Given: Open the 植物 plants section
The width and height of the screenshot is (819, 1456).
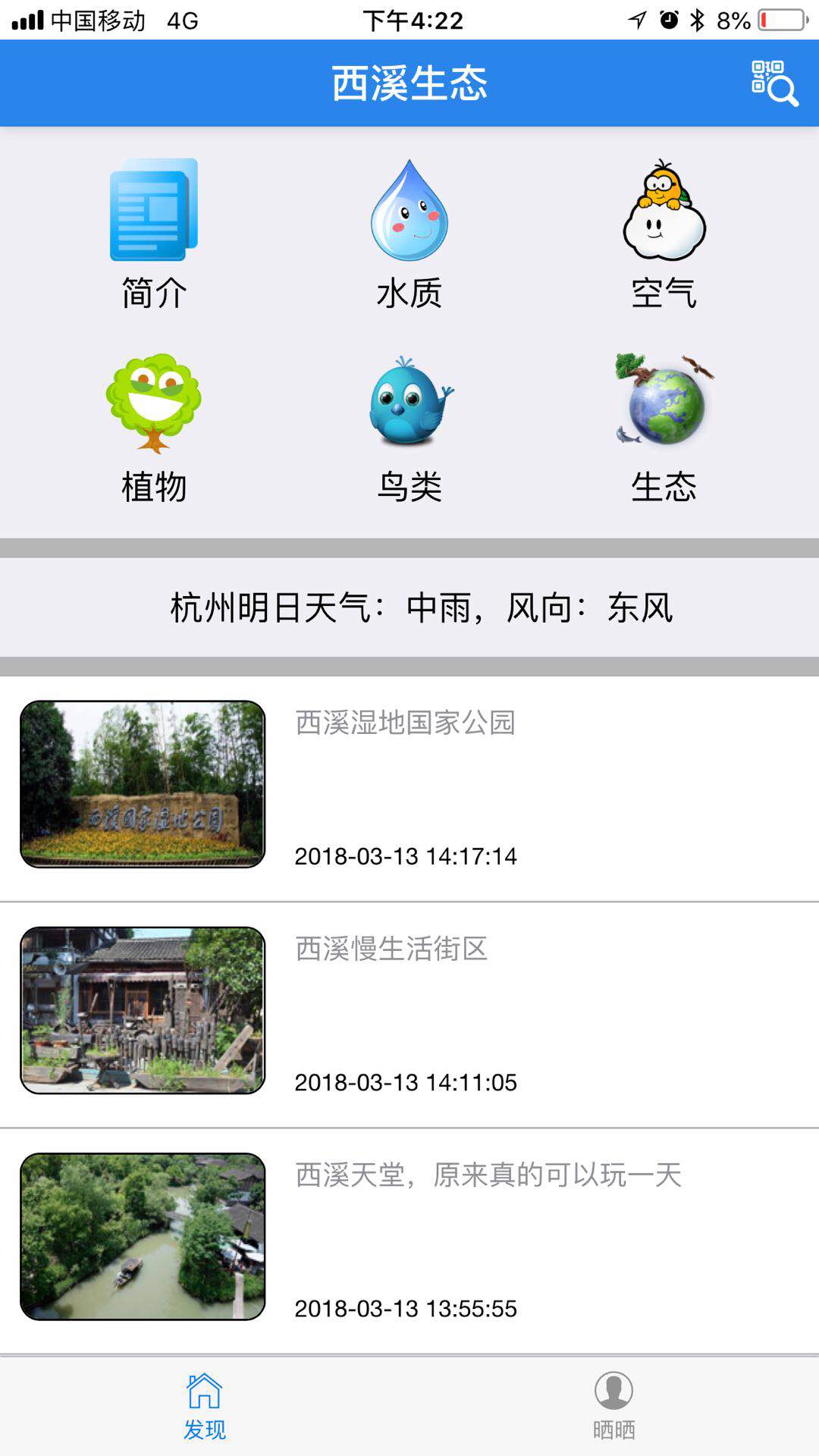Looking at the screenshot, I should coord(154,428).
